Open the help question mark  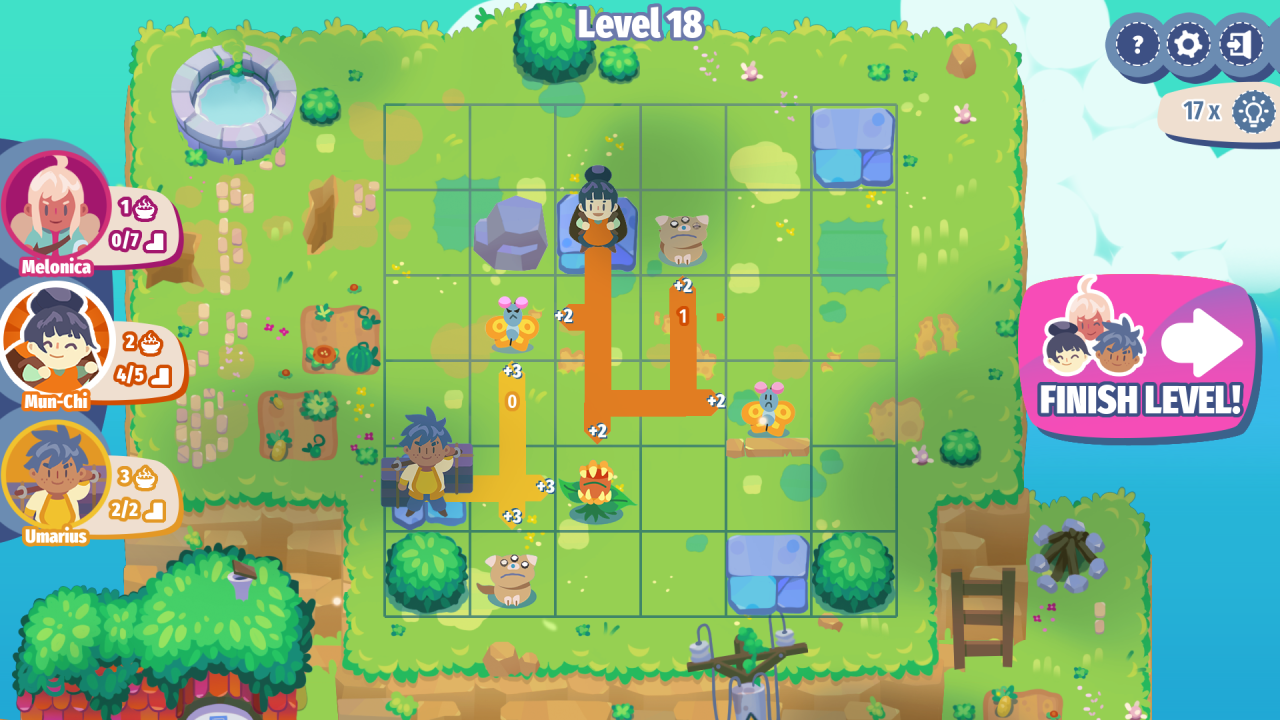(x=1137, y=45)
